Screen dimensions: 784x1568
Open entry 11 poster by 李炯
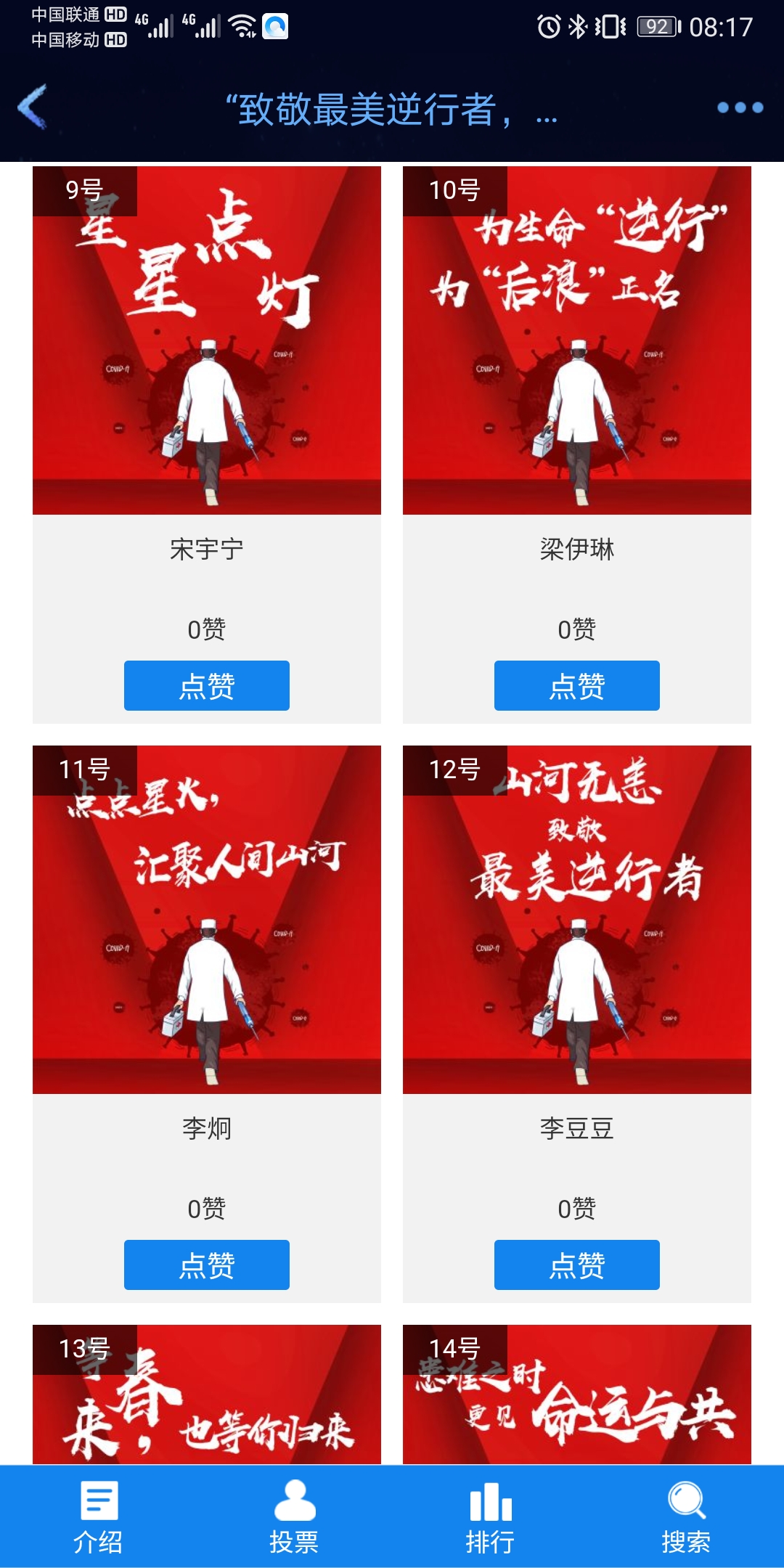(x=206, y=920)
